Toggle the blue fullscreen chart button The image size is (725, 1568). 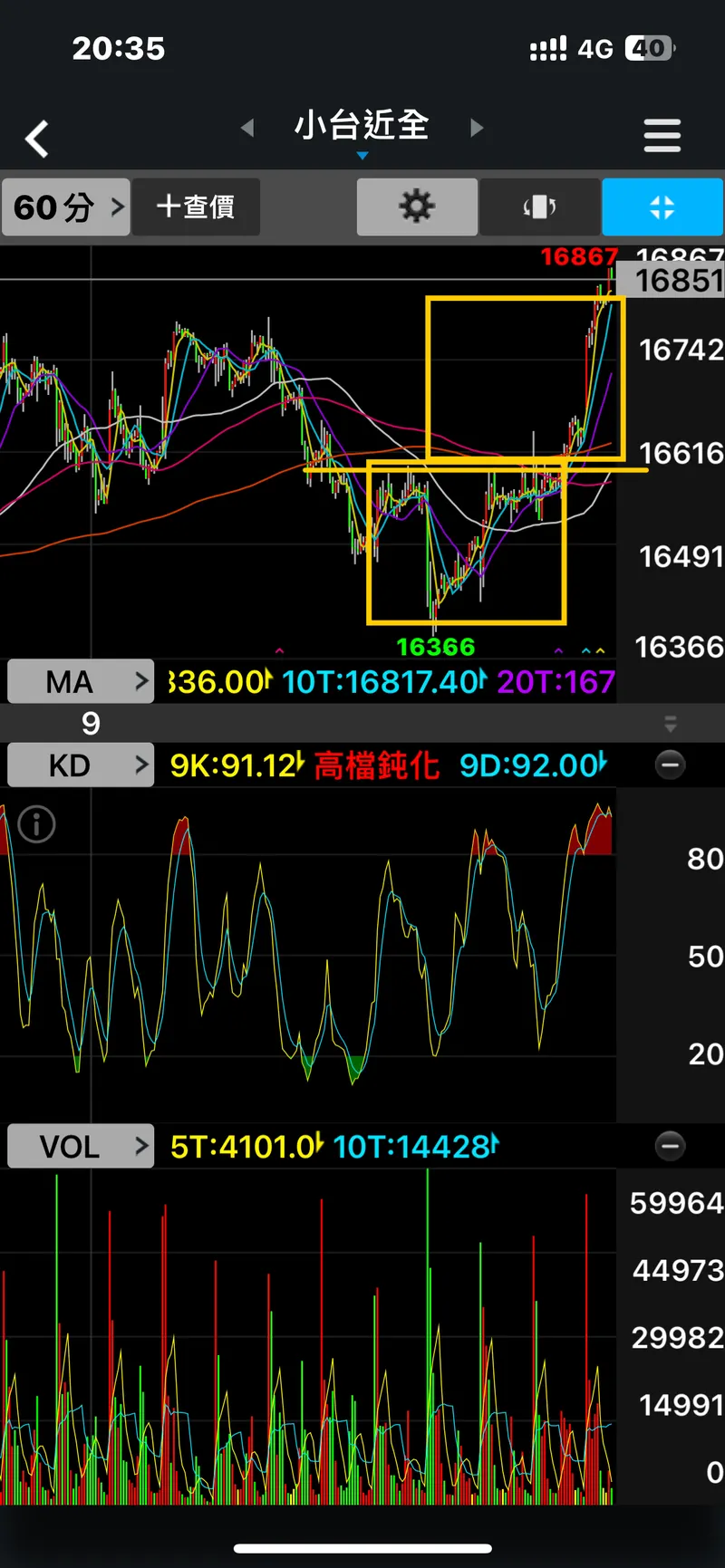662,207
